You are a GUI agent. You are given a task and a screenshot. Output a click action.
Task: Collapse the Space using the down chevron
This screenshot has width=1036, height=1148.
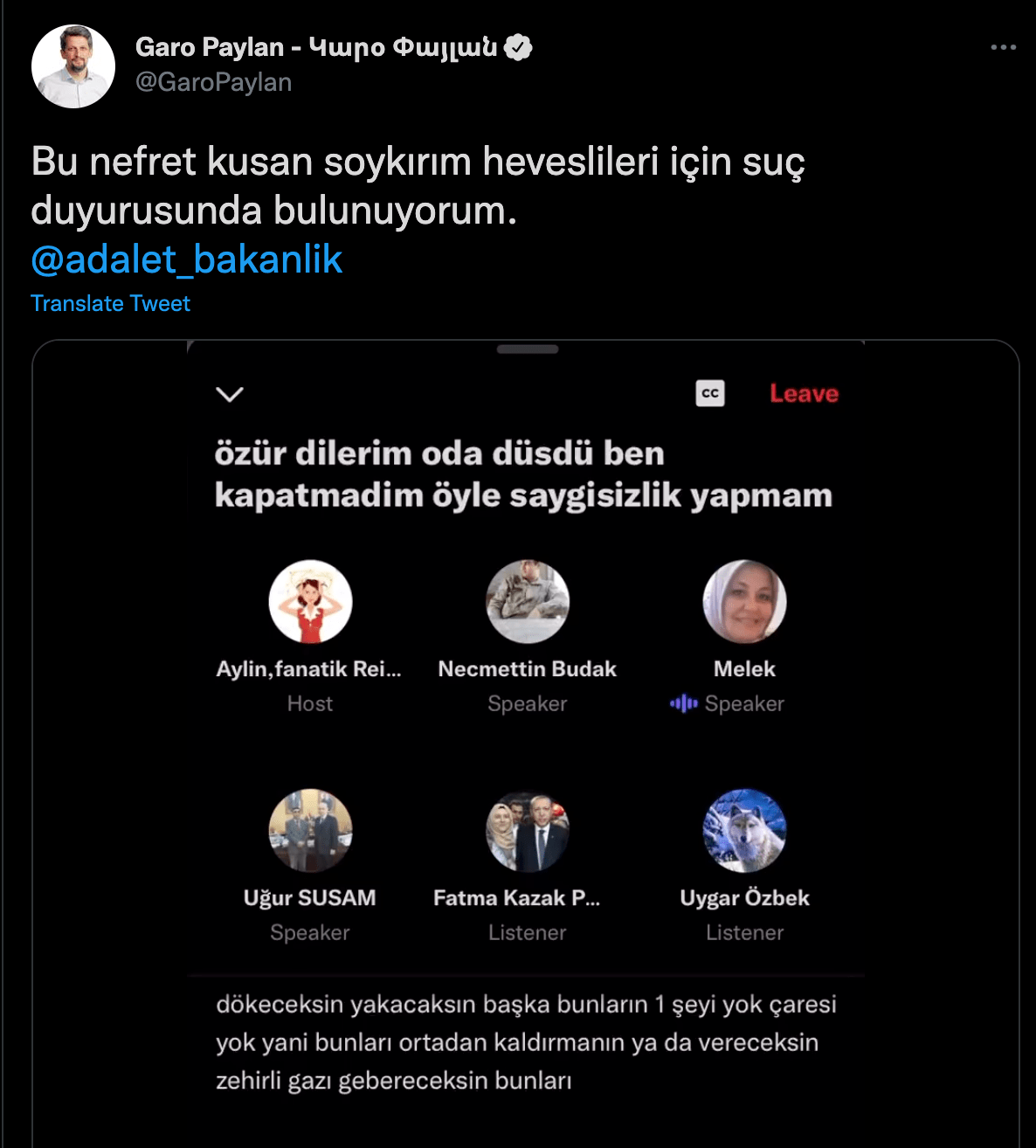[229, 394]
